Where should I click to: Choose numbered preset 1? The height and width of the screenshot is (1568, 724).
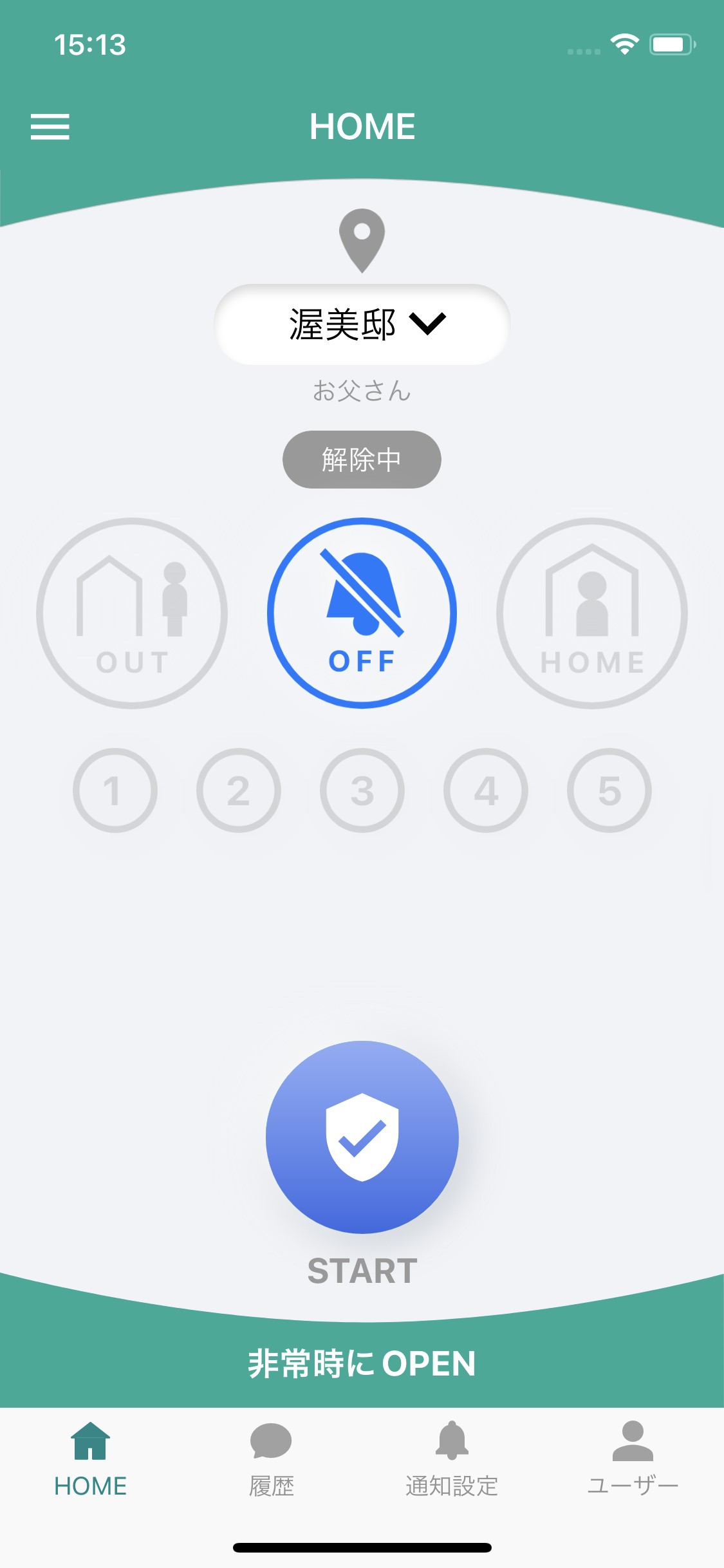coord(115,790)
